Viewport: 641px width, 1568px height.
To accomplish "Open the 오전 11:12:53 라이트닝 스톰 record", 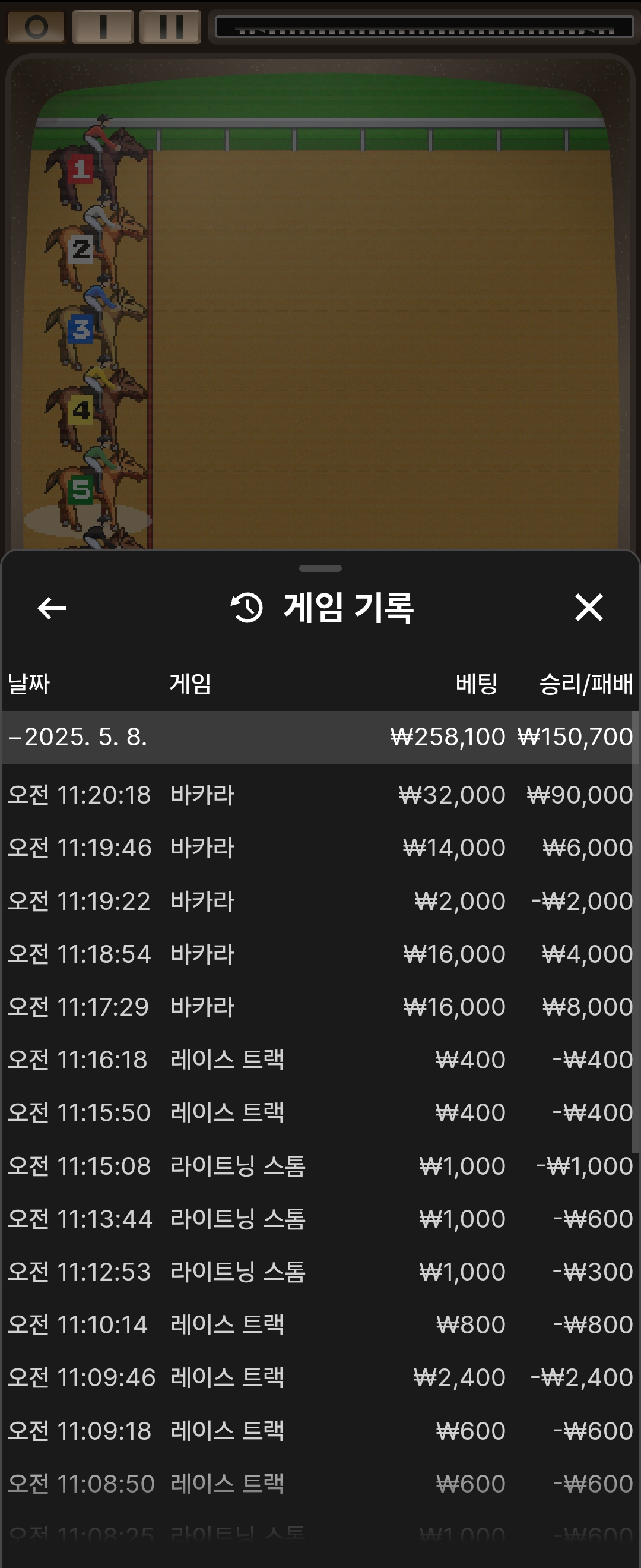I will coord(320,1271).
